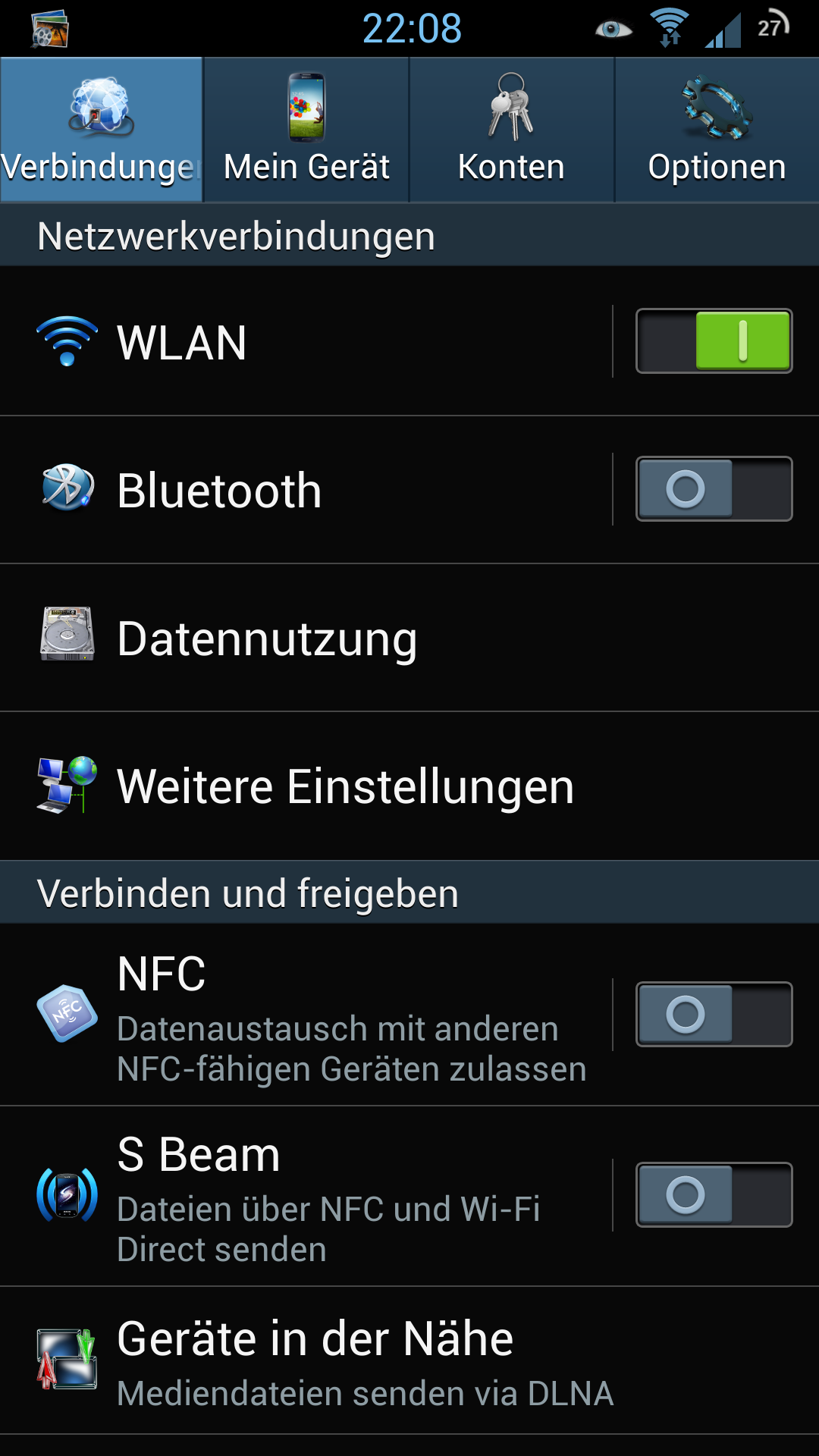The image size is (819, 1456).
Task: Open Weitere Einstellungen
Action: point(409,786)
